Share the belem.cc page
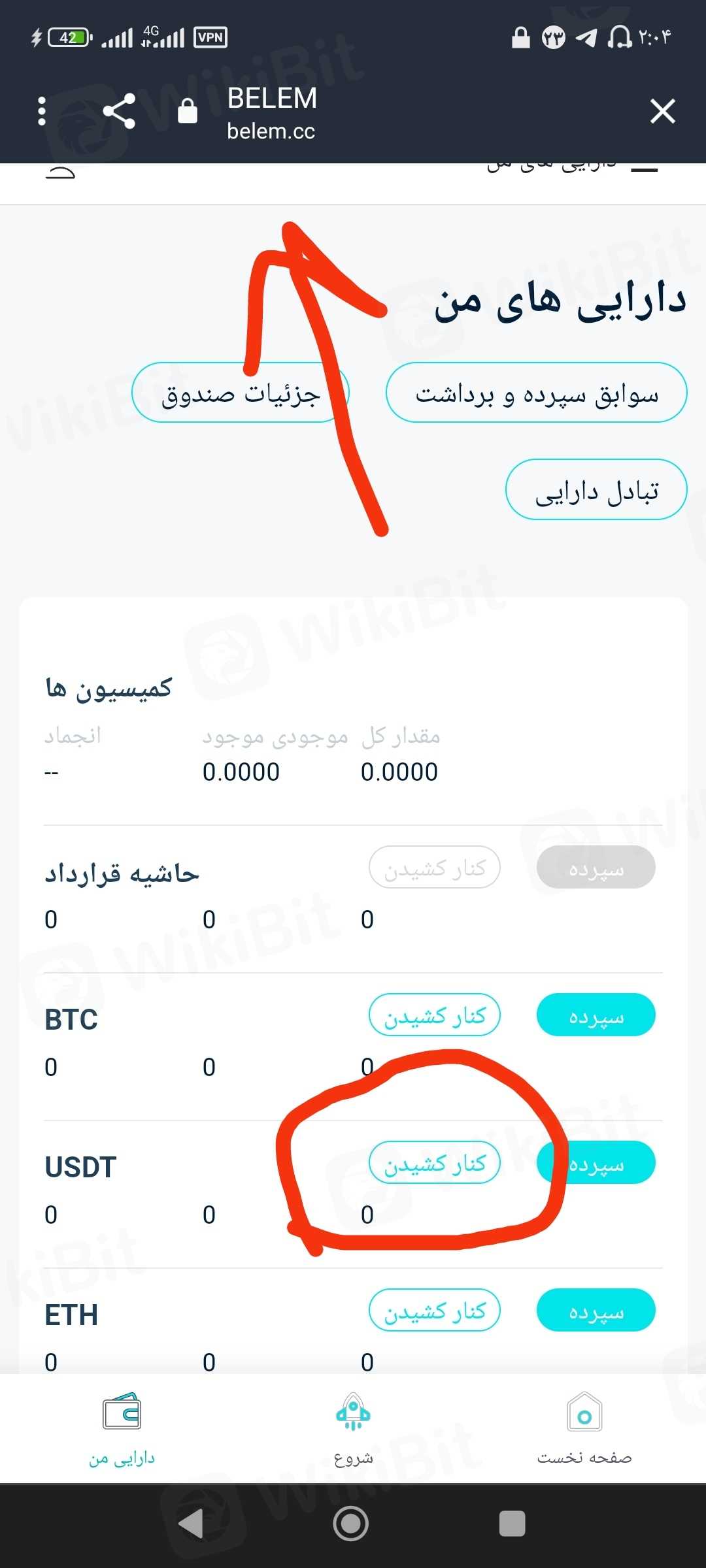Screen dimensions: 706x1568 coord(119,111)
